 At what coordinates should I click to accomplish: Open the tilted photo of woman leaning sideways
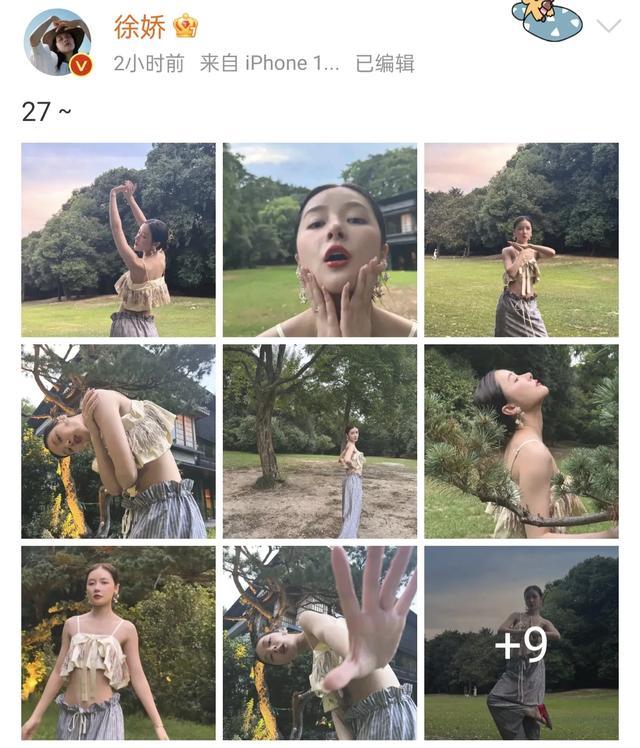(118, 441)
